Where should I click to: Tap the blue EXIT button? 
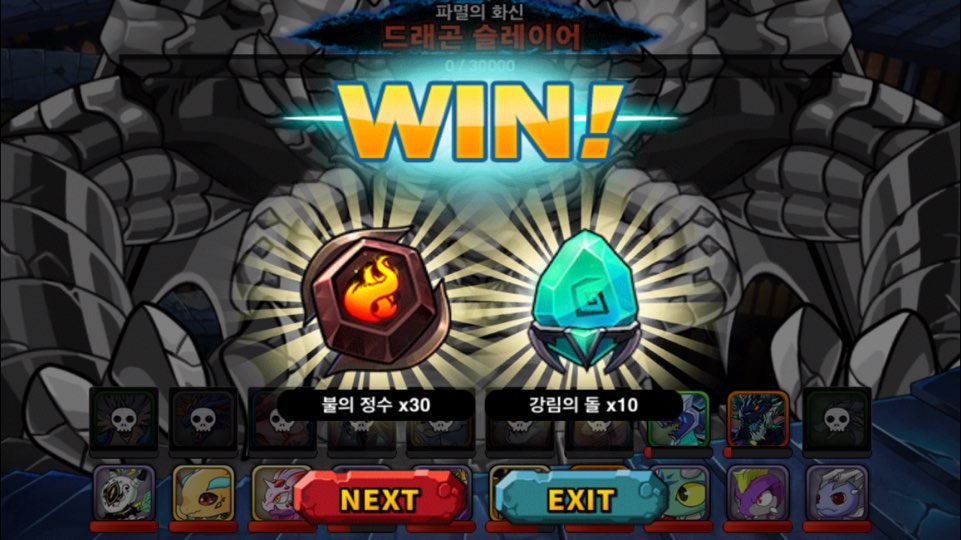pyautogui.click(x=581, y=497)
